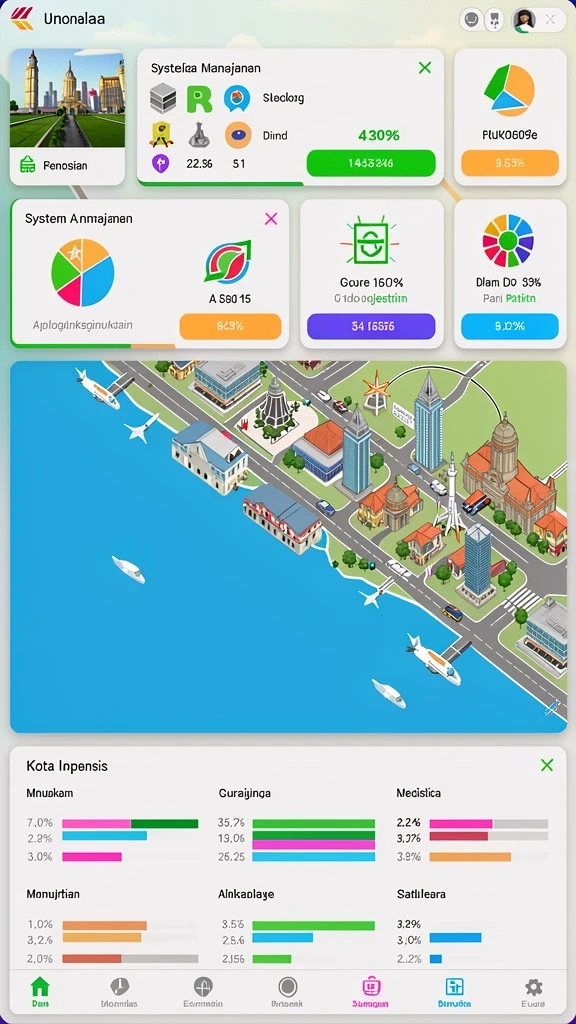Tap the green 1453246 button
This screenshot has width=576, height=1024.
[x=371, y=163]
